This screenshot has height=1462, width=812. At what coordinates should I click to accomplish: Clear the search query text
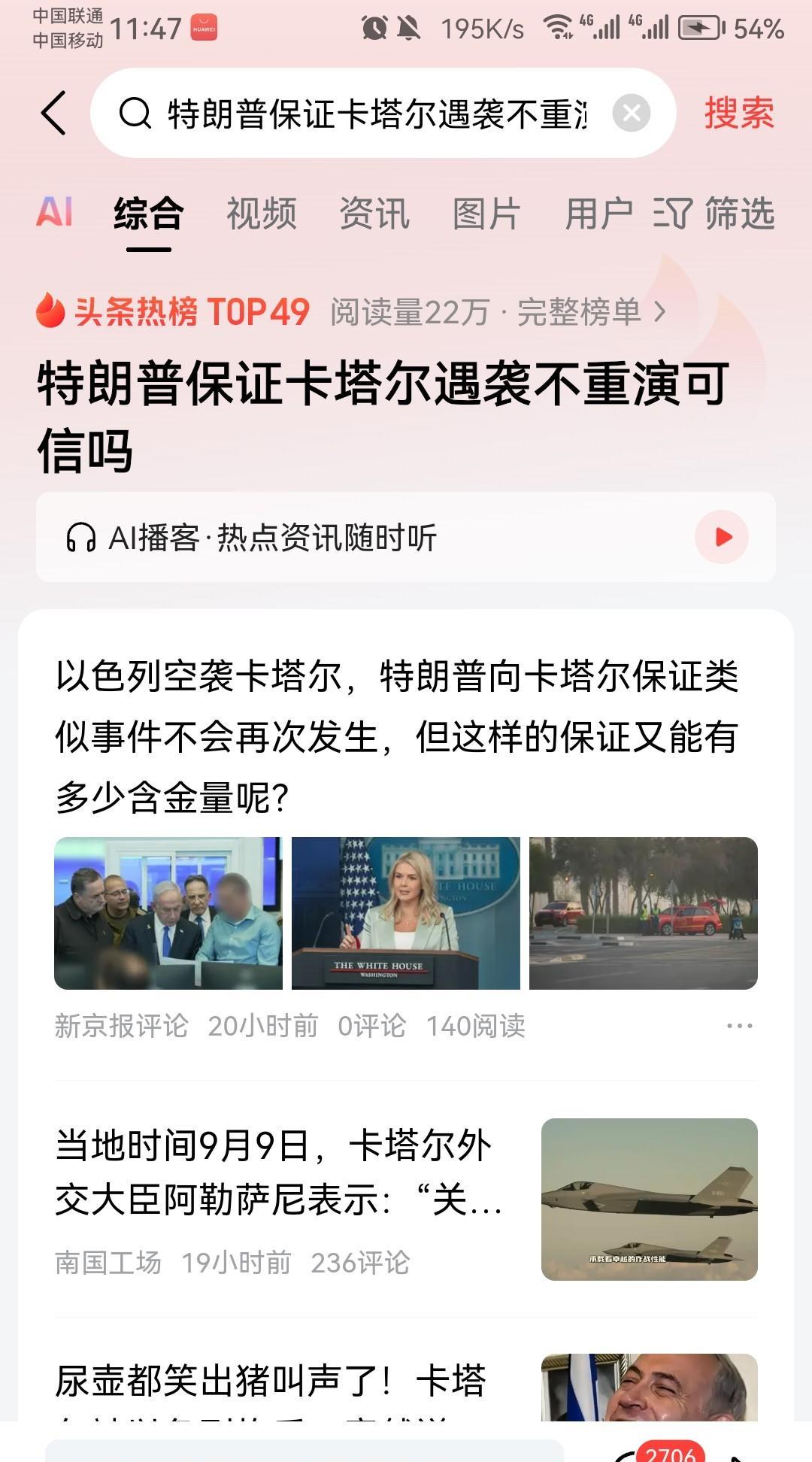tap(632, 114)
